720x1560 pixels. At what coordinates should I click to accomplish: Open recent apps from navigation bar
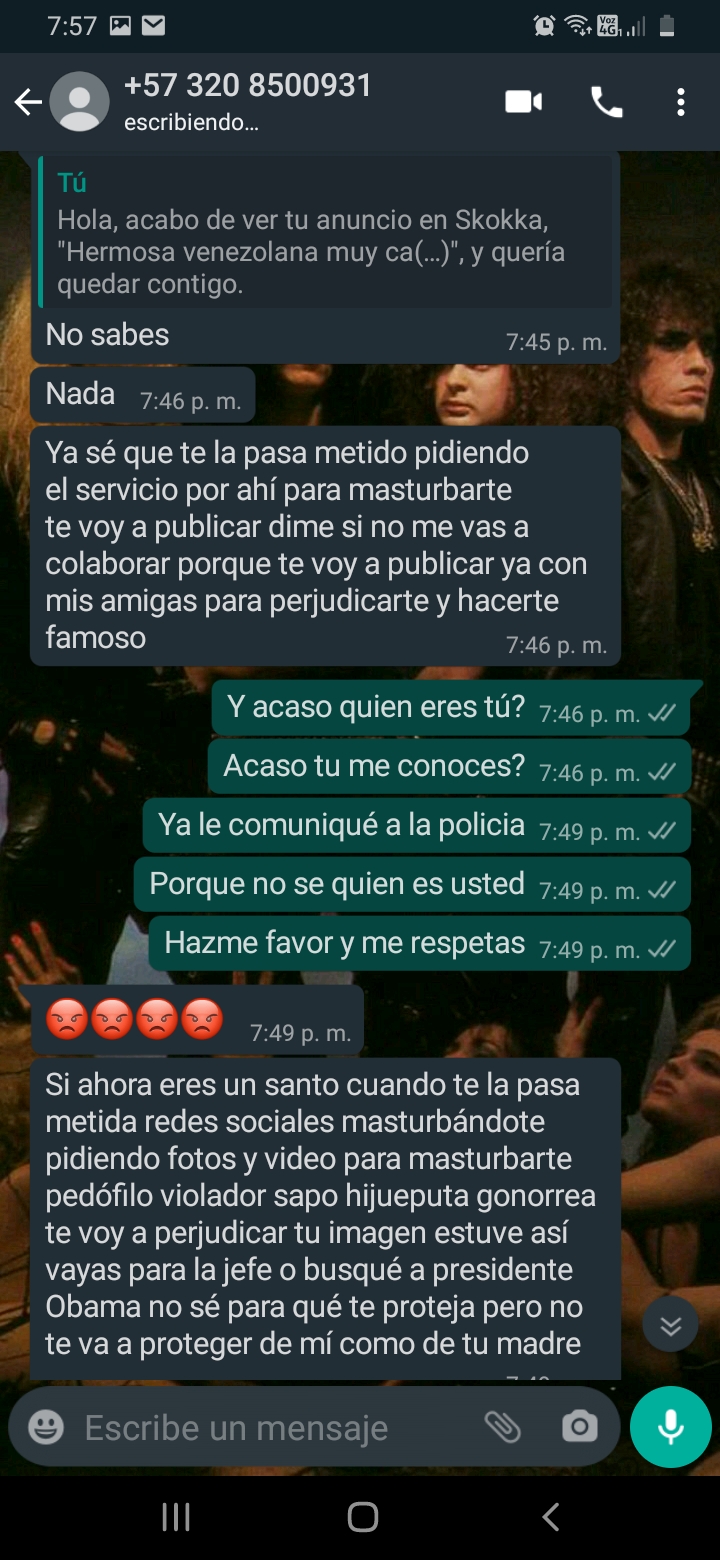pyautogui.click(x=176, y=1517)
